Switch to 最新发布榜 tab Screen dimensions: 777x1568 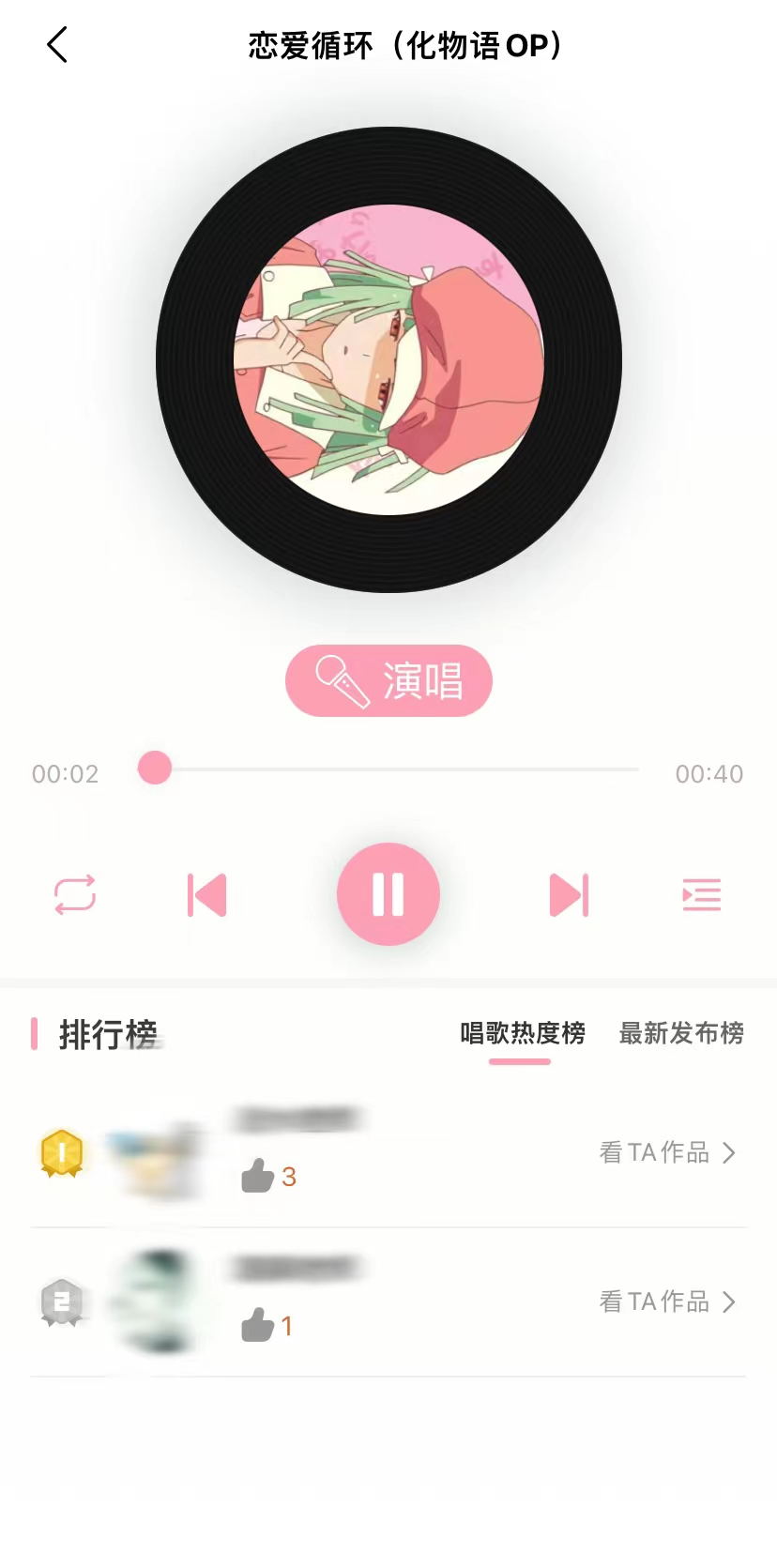(681, 1033)
